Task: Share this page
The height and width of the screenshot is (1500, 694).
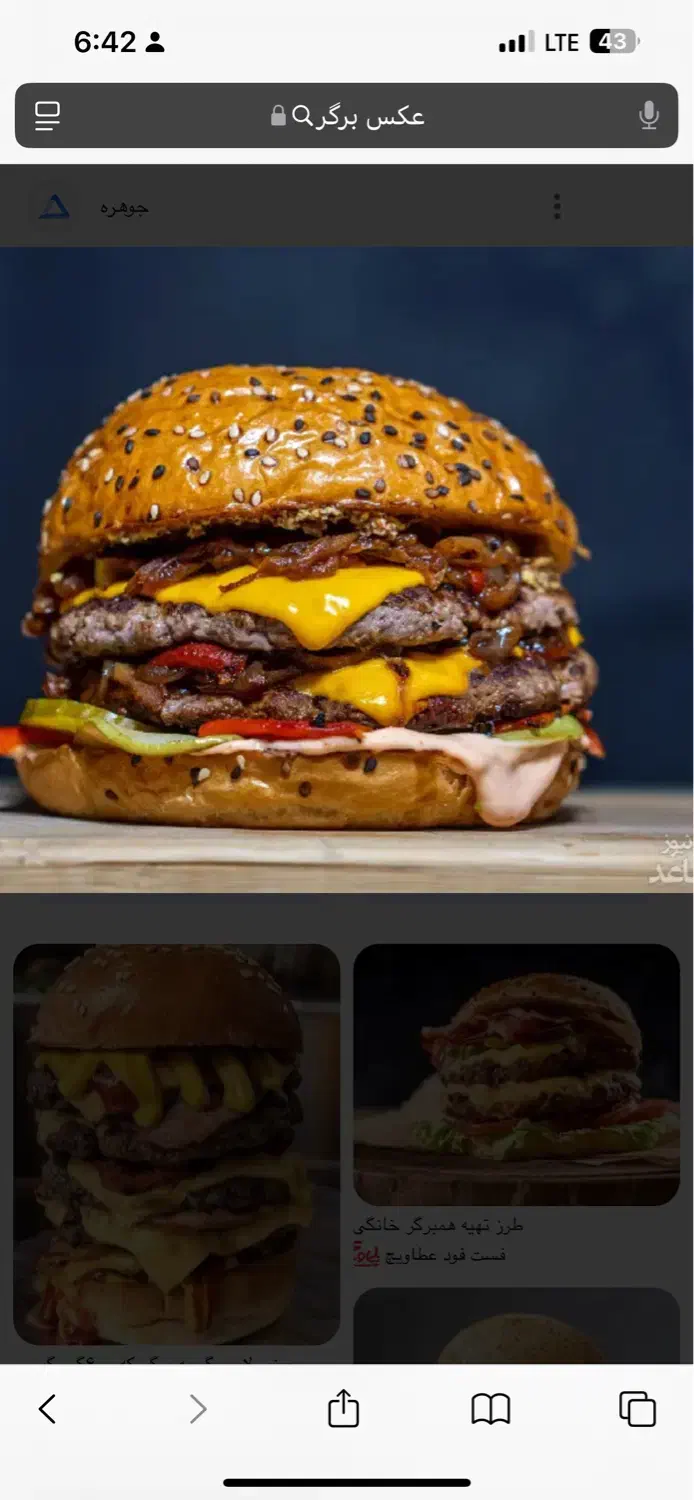Action: (343, 1409)
